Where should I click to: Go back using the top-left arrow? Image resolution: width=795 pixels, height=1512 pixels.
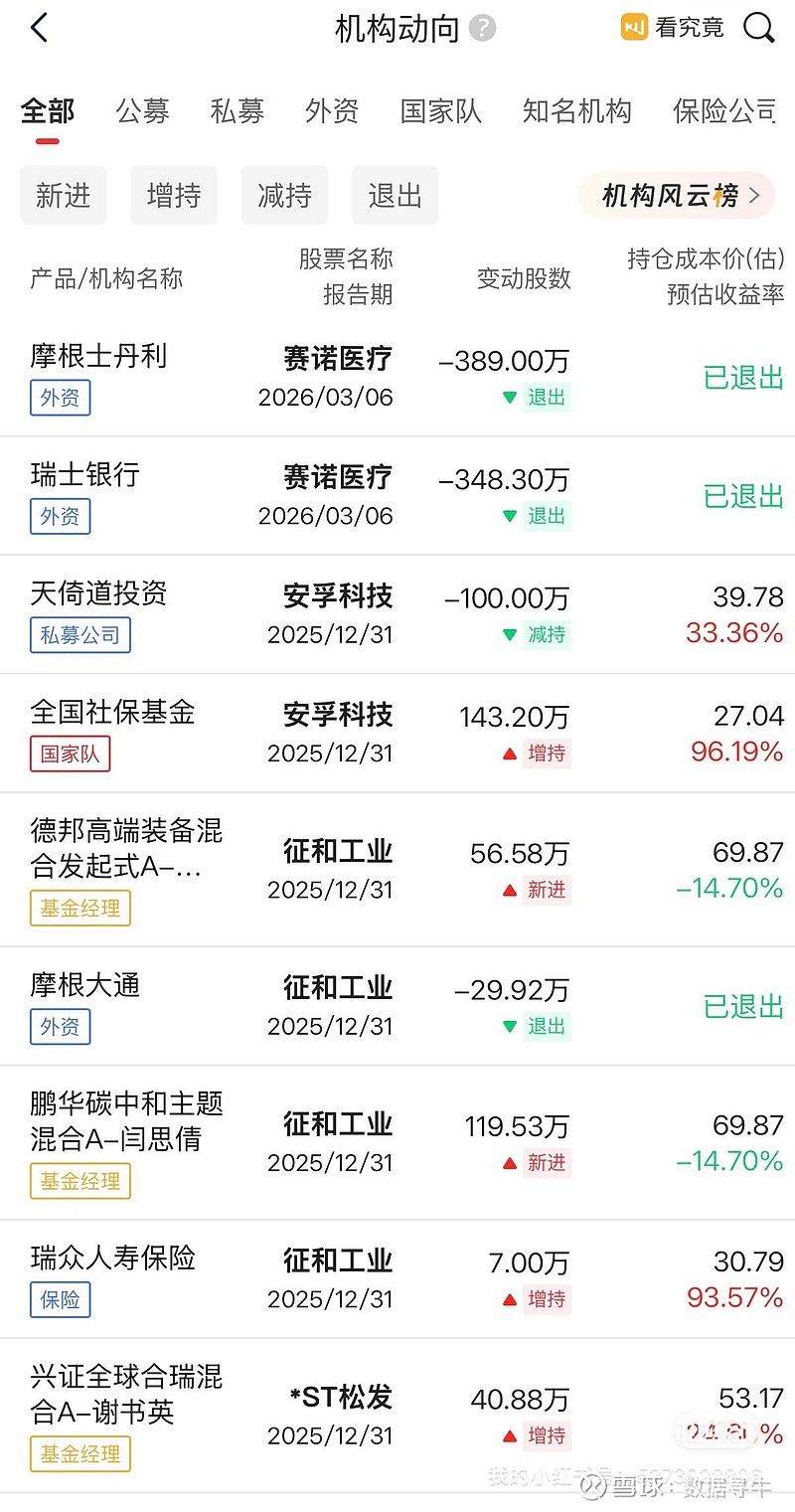pyautogui.click(x=40, y=28)
